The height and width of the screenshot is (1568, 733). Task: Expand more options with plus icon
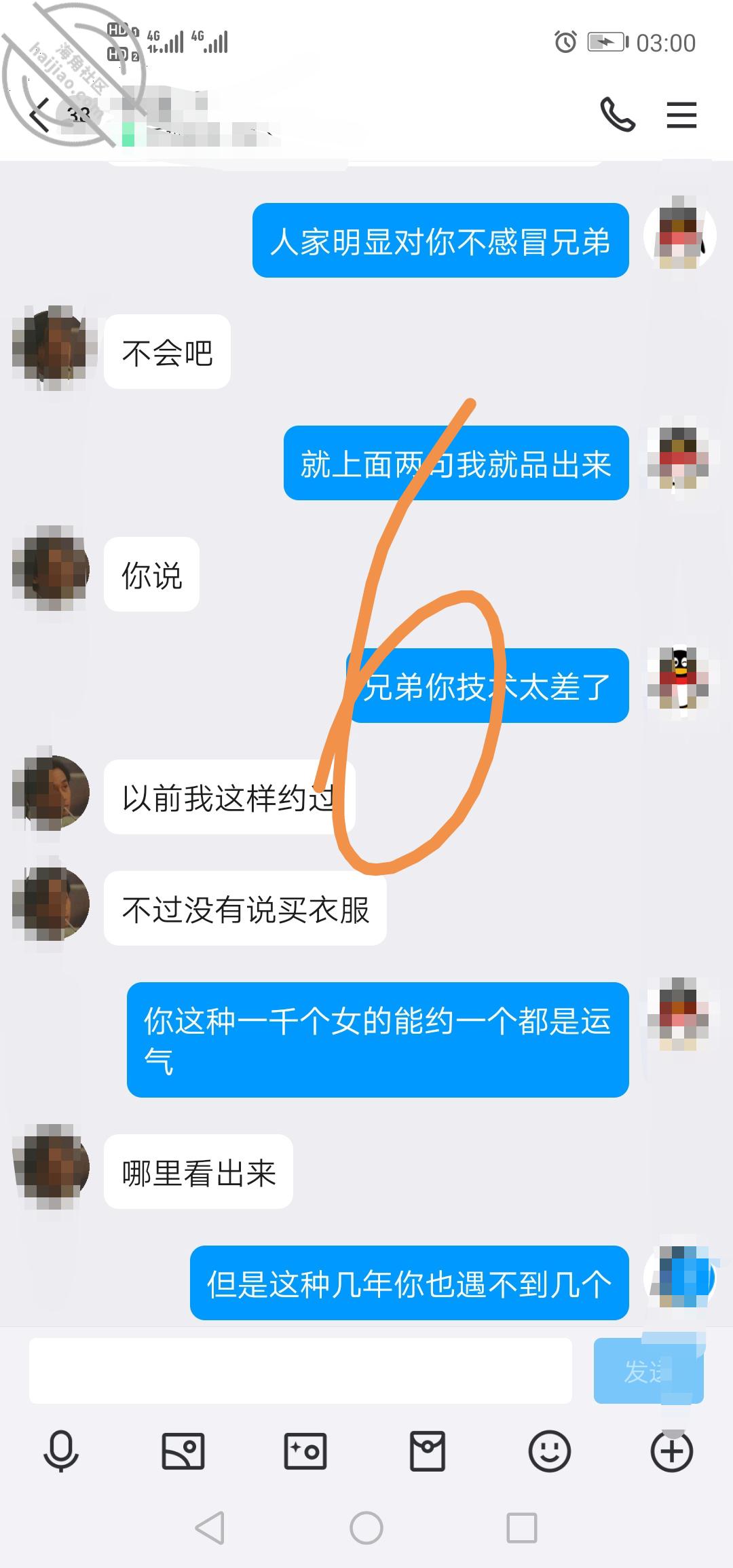672,1451
